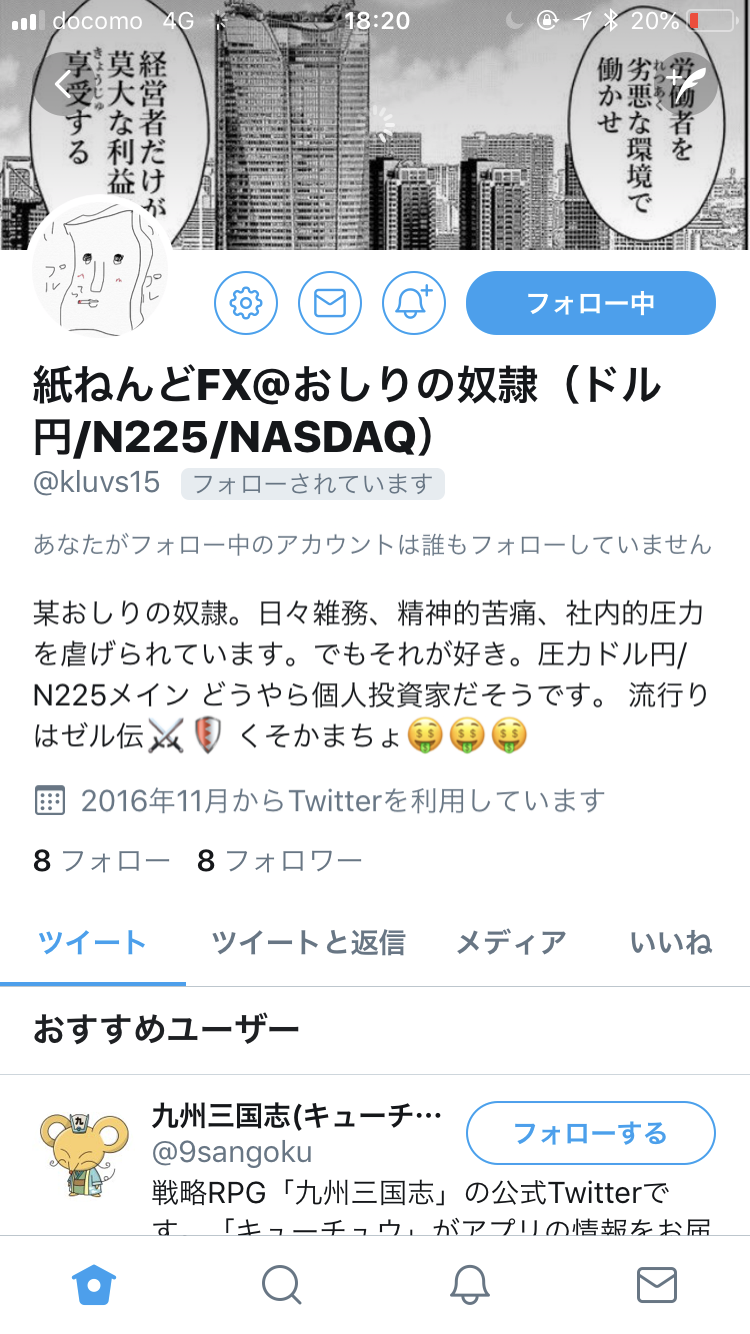The image size is (750, 1334).
Task: Turn on tweet notifications for this account
Action: click(x=414, y=302)
